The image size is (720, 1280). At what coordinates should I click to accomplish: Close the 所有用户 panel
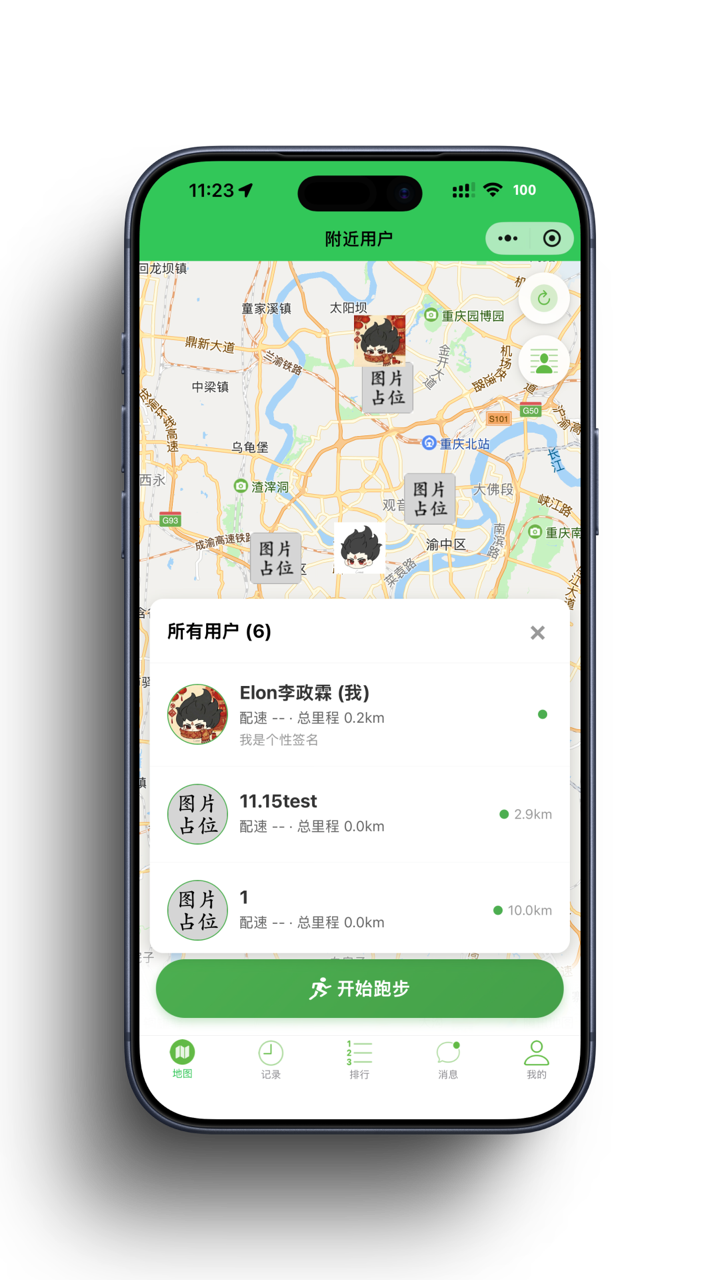(x=537, y=632)
